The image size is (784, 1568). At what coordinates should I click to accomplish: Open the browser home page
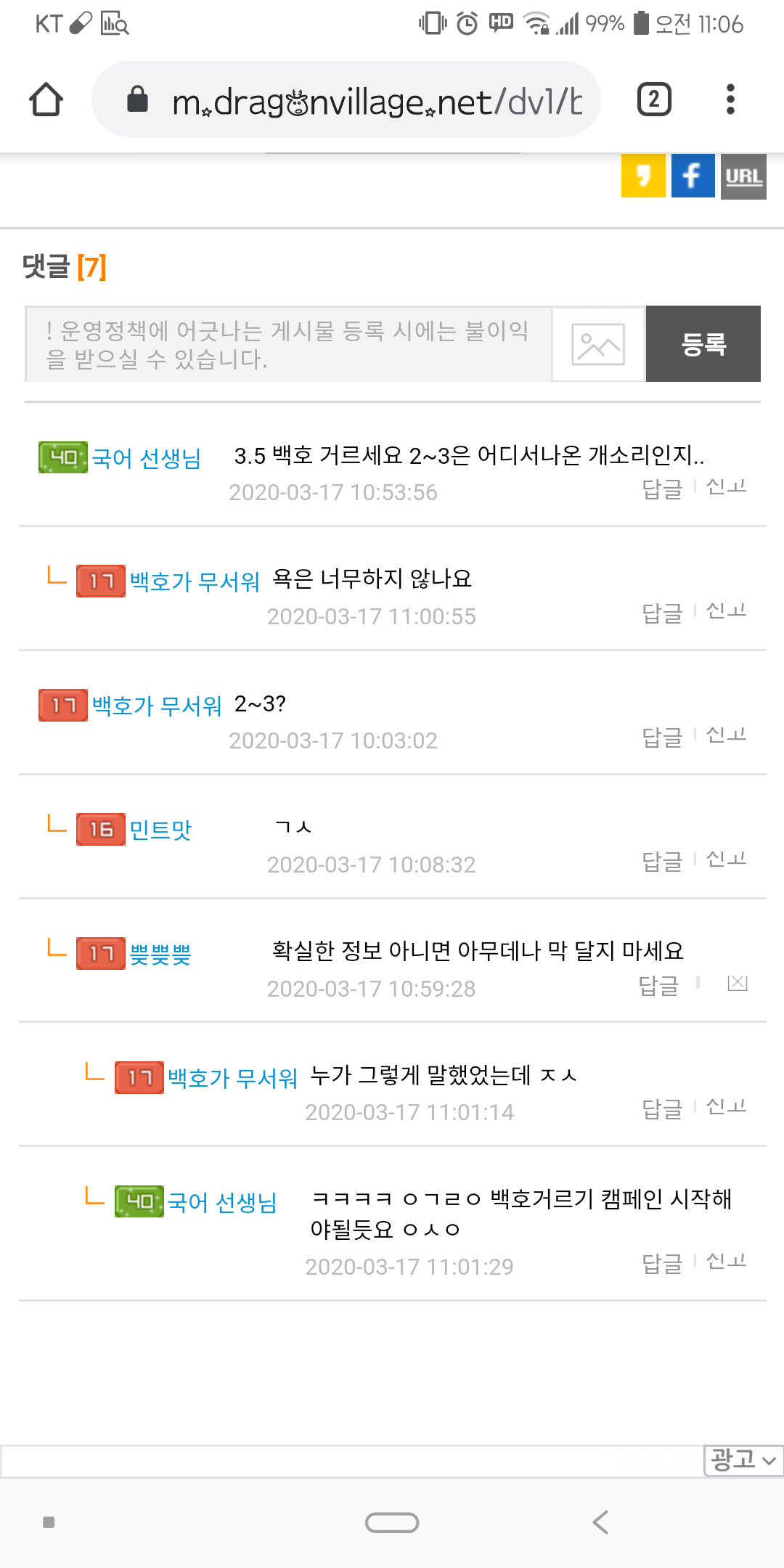coord(46,99)
